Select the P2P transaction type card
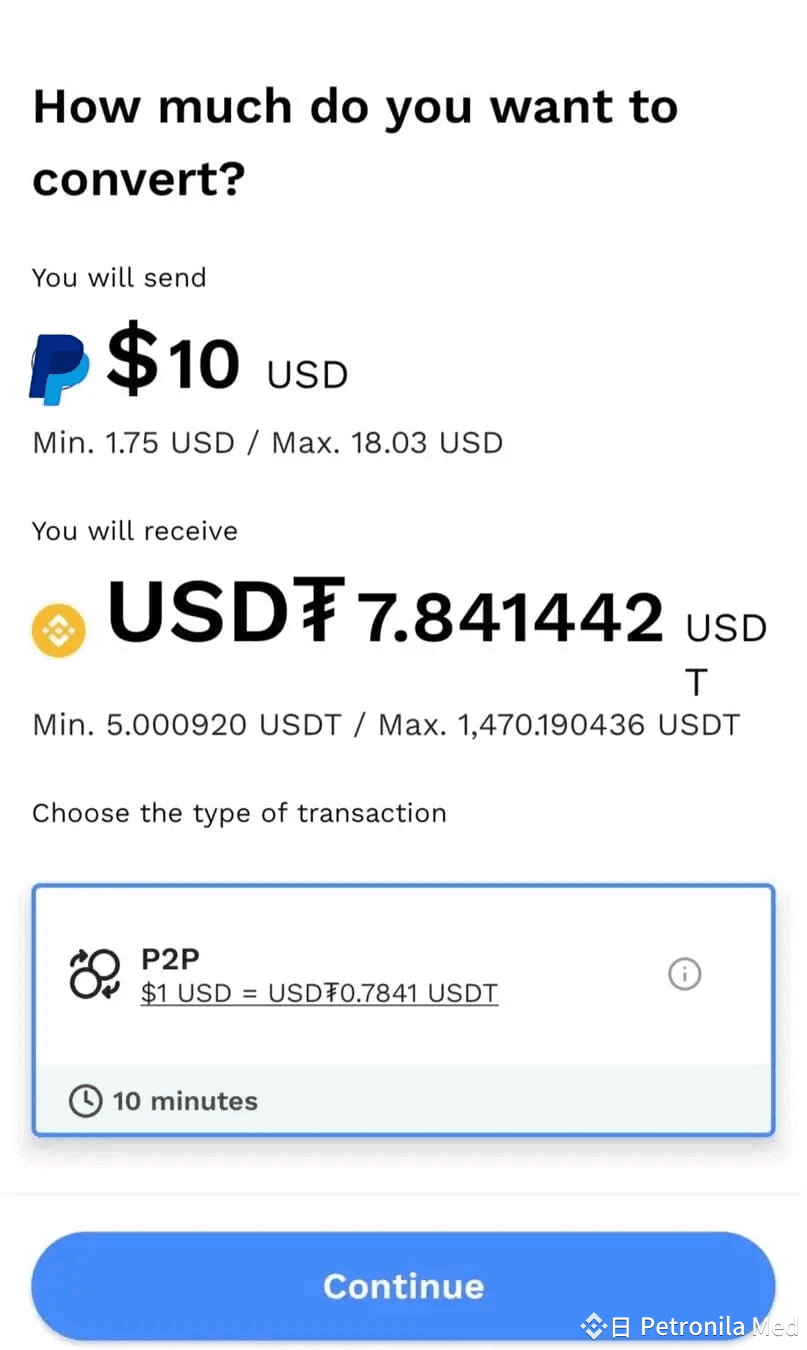807x1350 pixels. tap(403, 1008)
